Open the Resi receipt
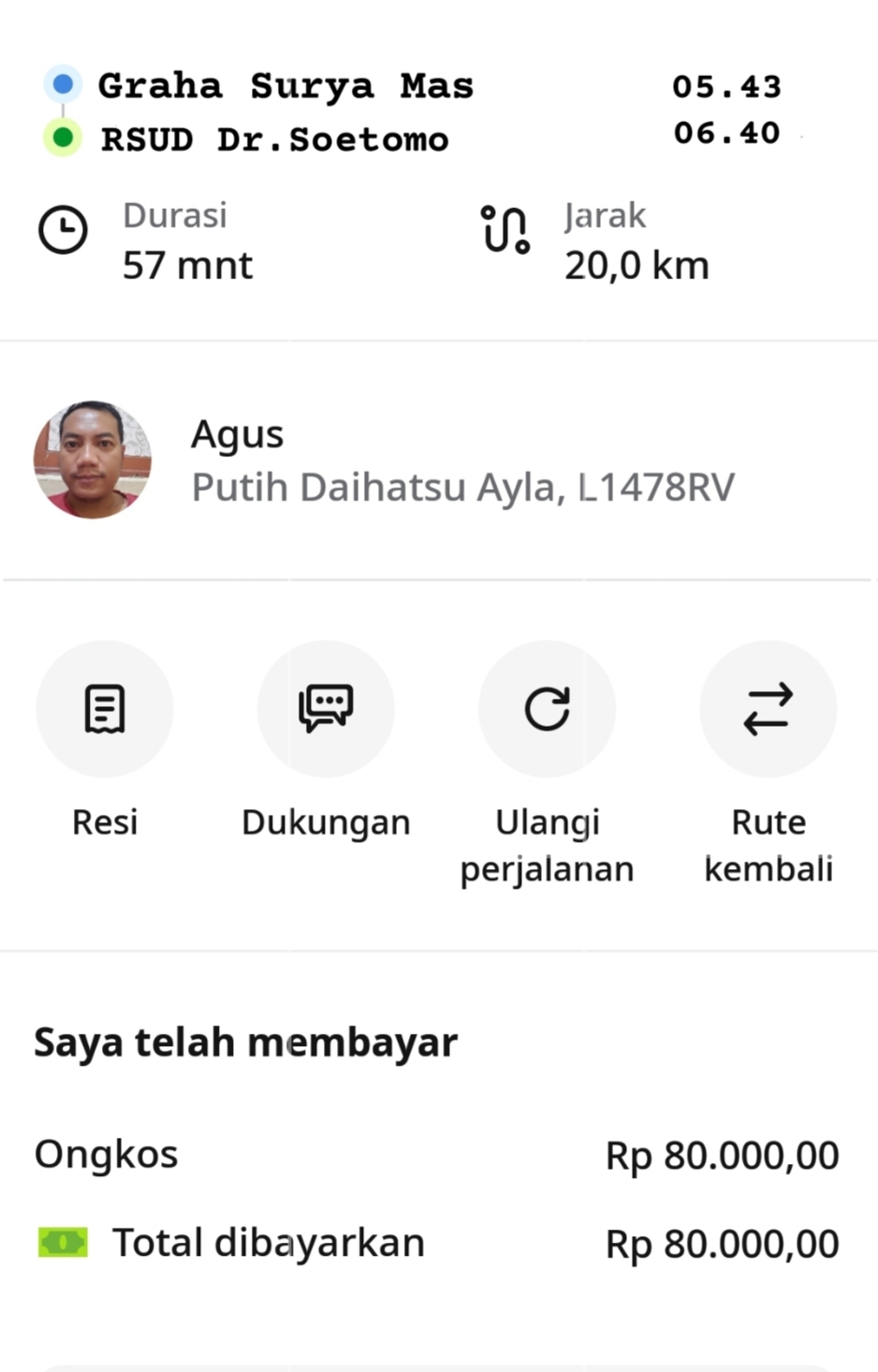The height and width of the screenshot is (1372, 878). (105, 709)
